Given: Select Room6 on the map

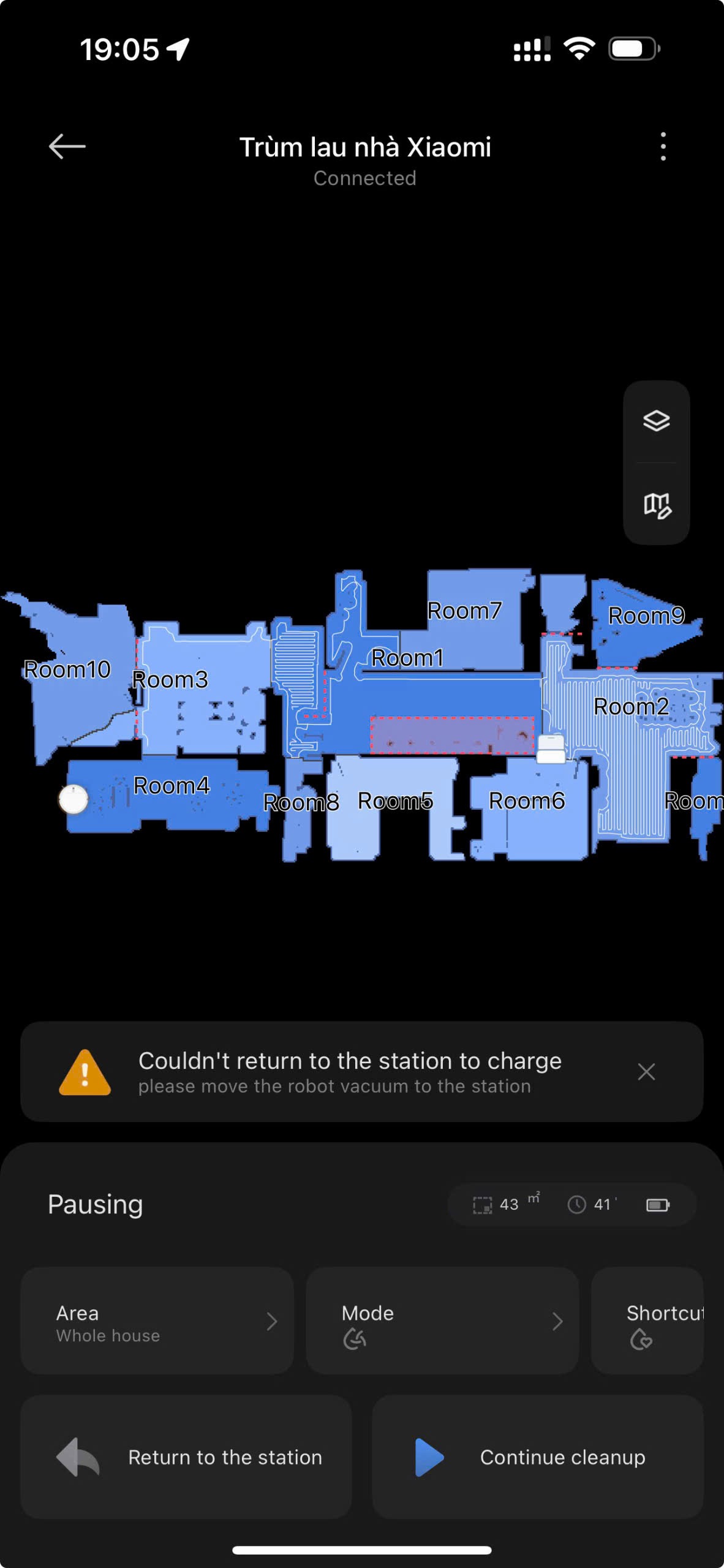Looking at the screenshot, I should (x=527, y=801).
